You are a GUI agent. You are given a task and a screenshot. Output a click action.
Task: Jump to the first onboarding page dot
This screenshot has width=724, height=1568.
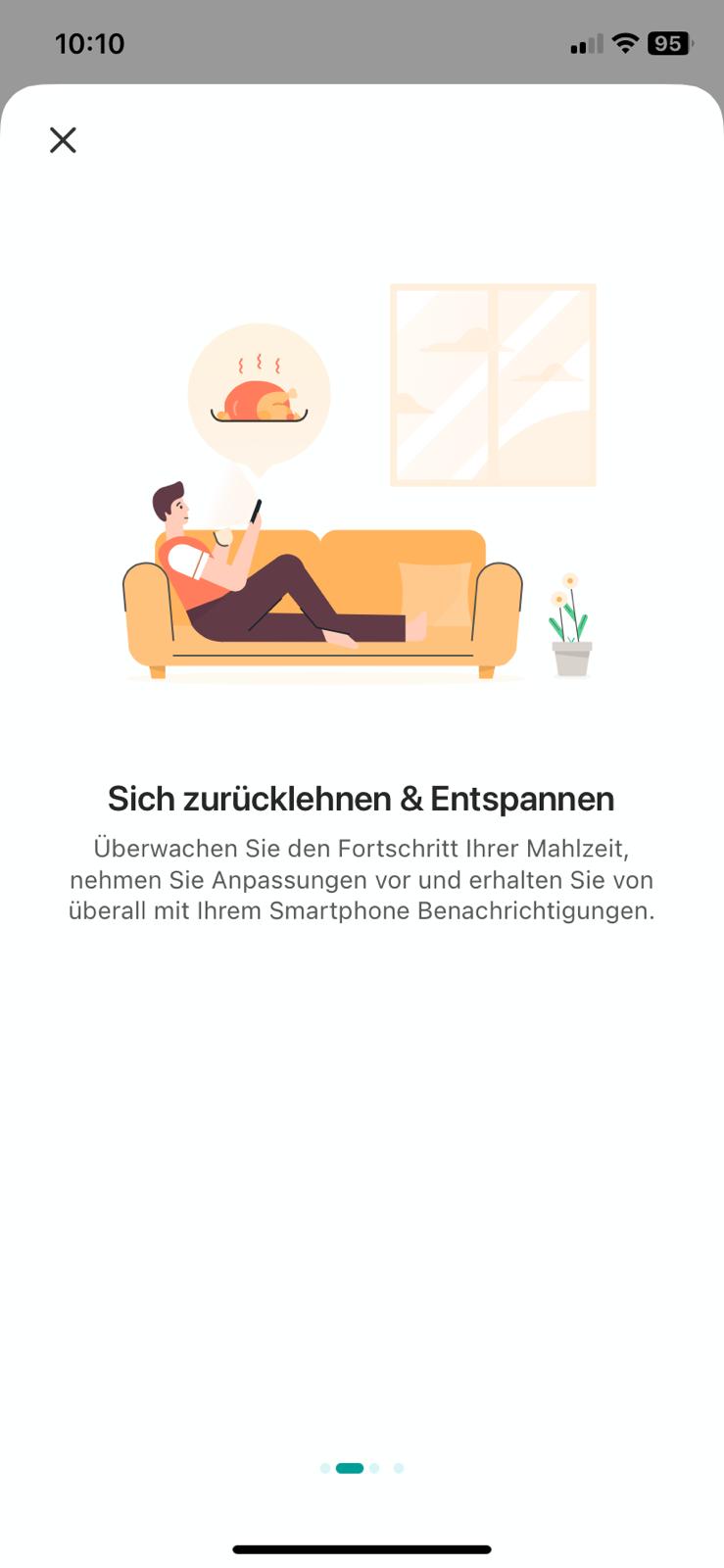[x=325, y=1468]
